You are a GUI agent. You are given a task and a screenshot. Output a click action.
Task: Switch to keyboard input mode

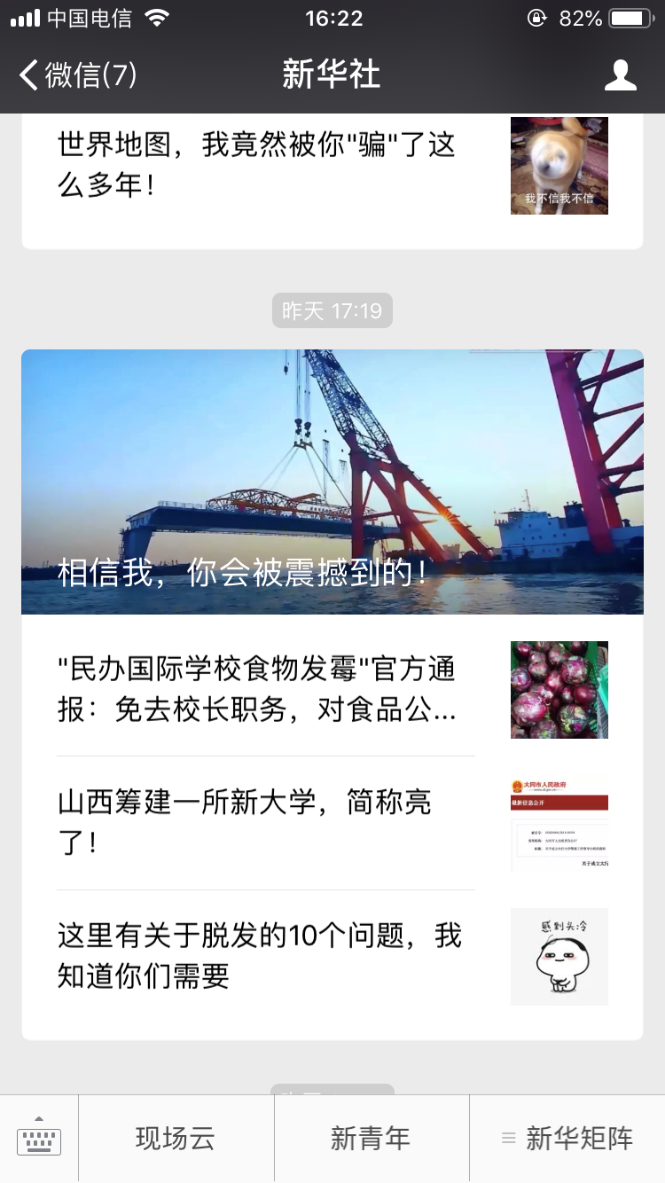pyautogui.click(x=39, y=1138)
